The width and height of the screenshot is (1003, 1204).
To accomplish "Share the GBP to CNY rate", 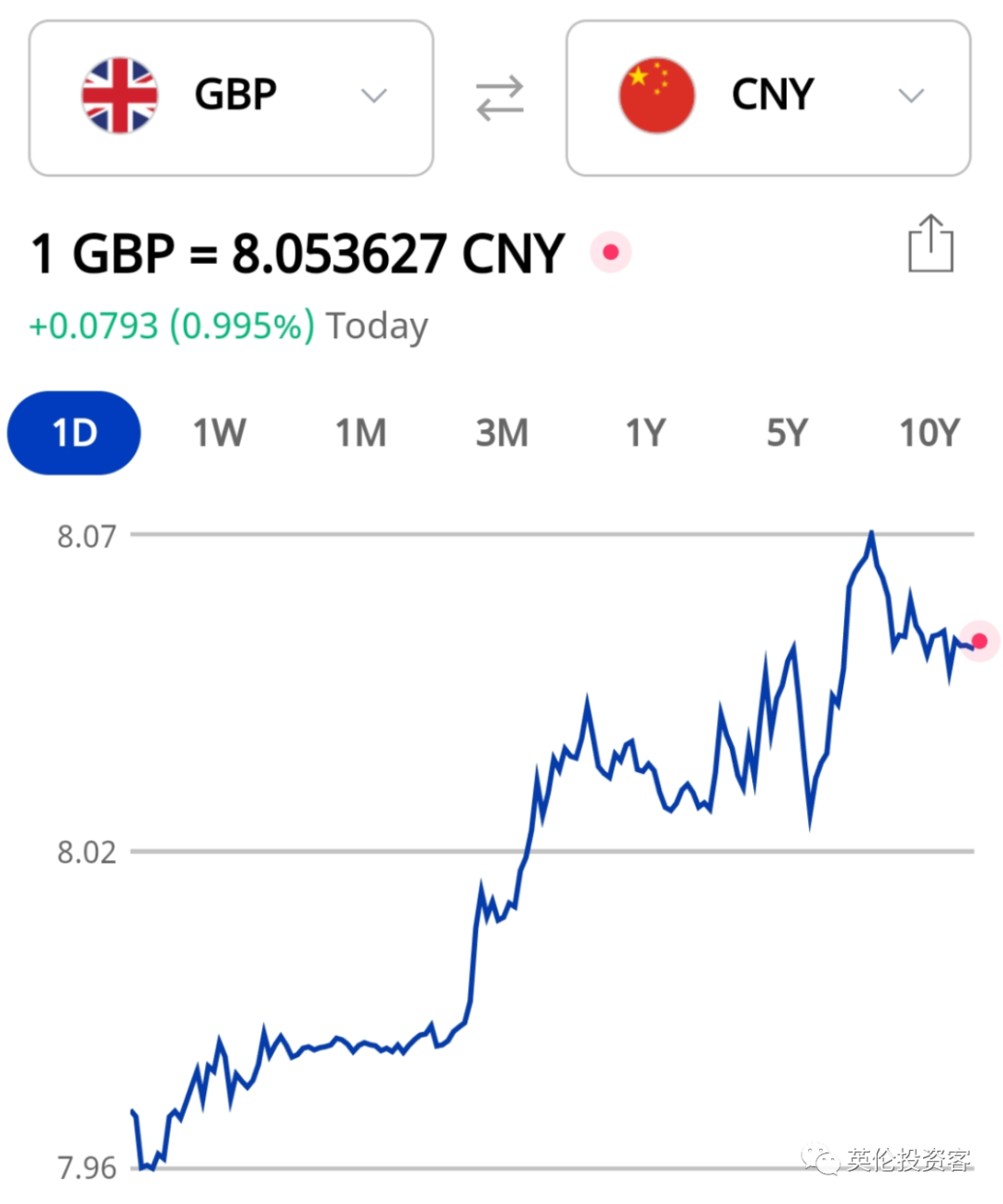I will [x=930, y=244].
